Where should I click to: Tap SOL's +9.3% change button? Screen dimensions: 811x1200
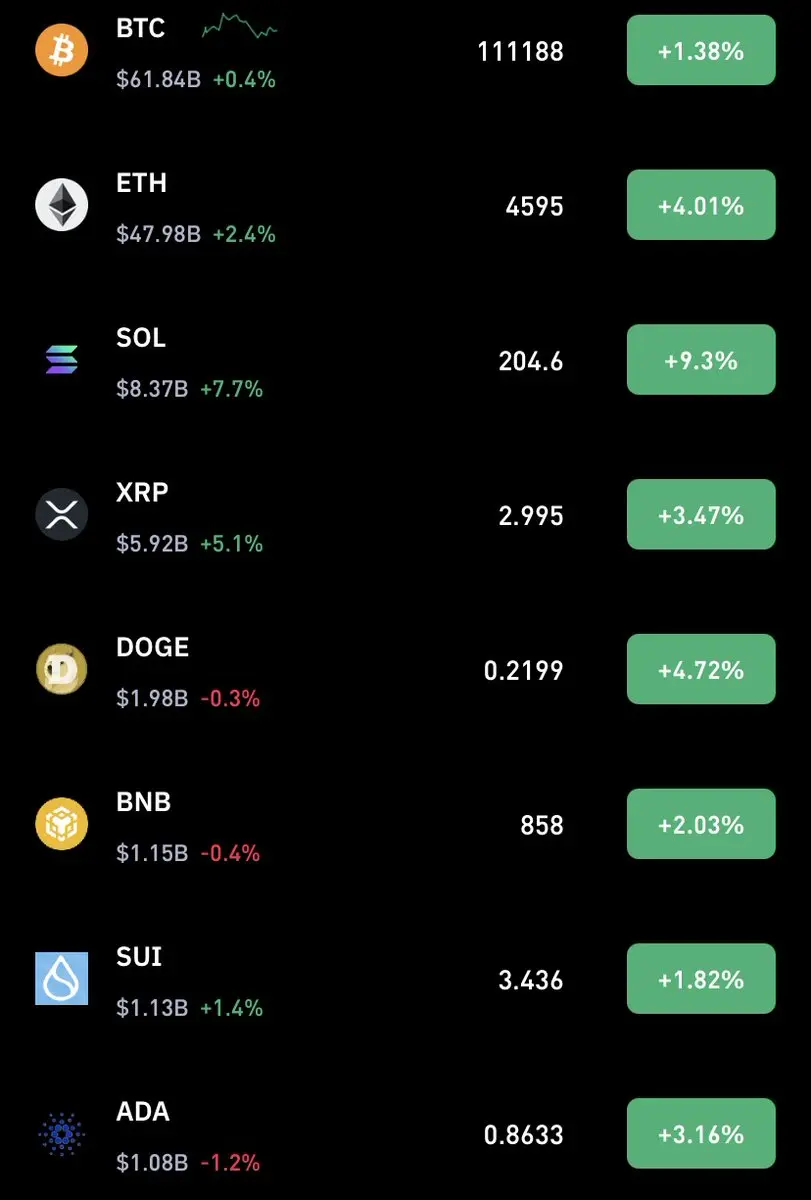point(701,360)
